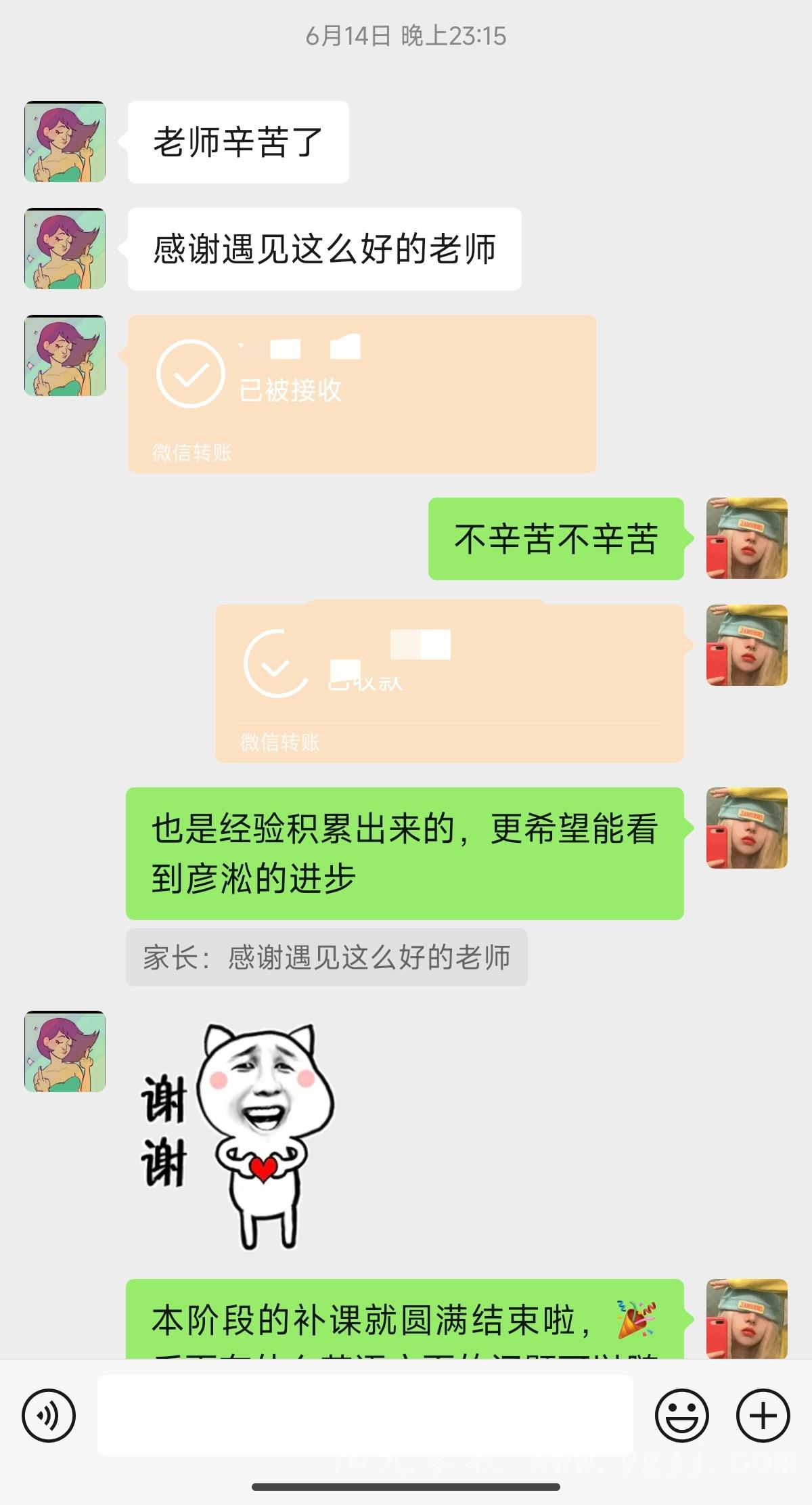The width and height of the screenshot is (812, 1505).
Task: Open parent's avatar beside 老师辛苦了
Action: tap(65, 141)
